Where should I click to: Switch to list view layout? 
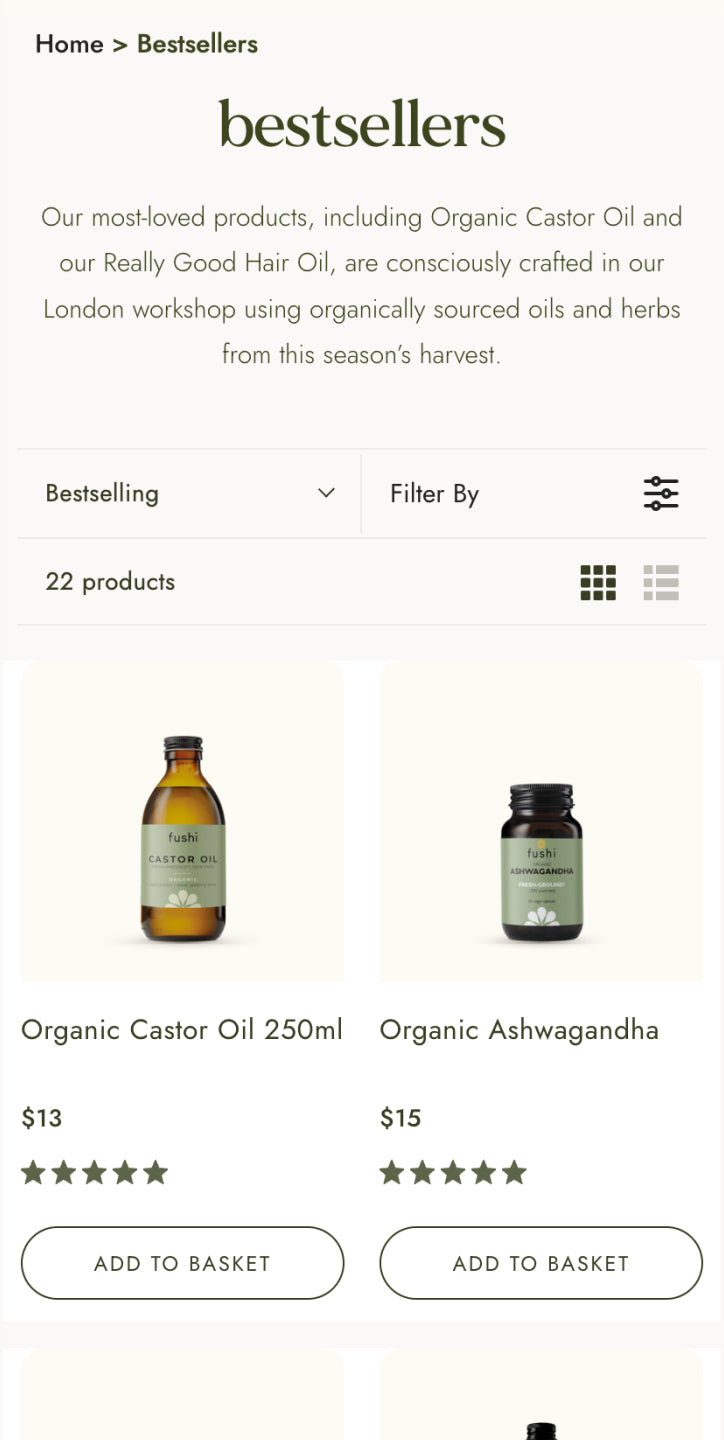[x=661, y=582]
